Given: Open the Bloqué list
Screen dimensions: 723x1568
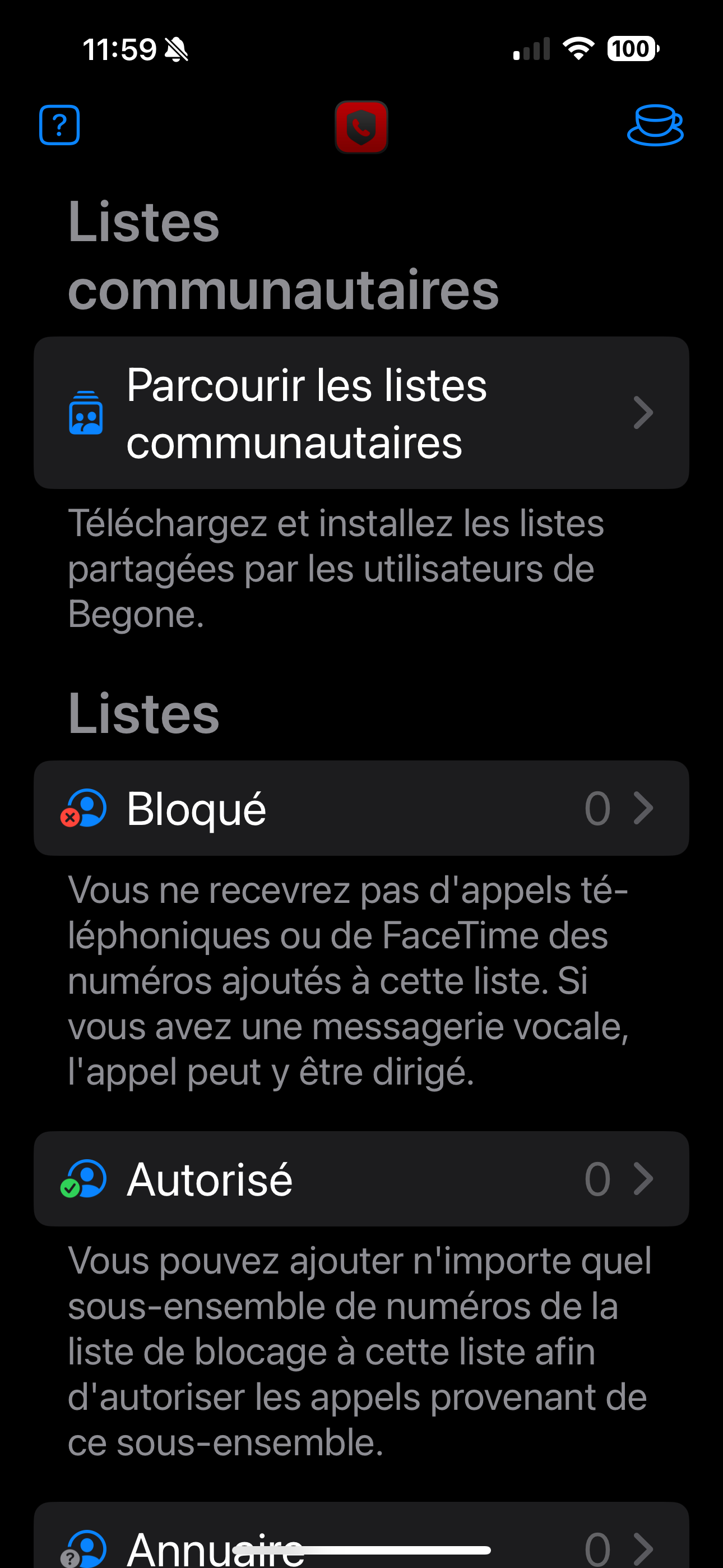Looking at the screenshot, I should [361, 808].
